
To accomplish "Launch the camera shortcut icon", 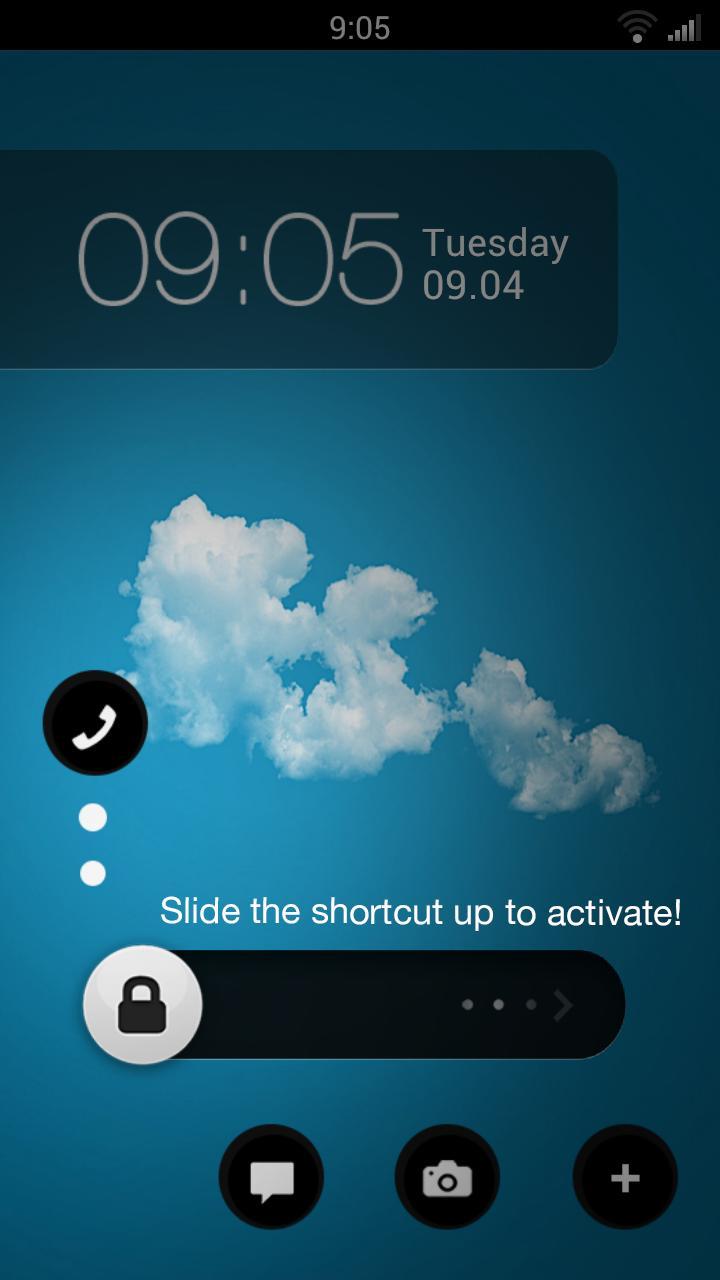I will (447, 1177).
